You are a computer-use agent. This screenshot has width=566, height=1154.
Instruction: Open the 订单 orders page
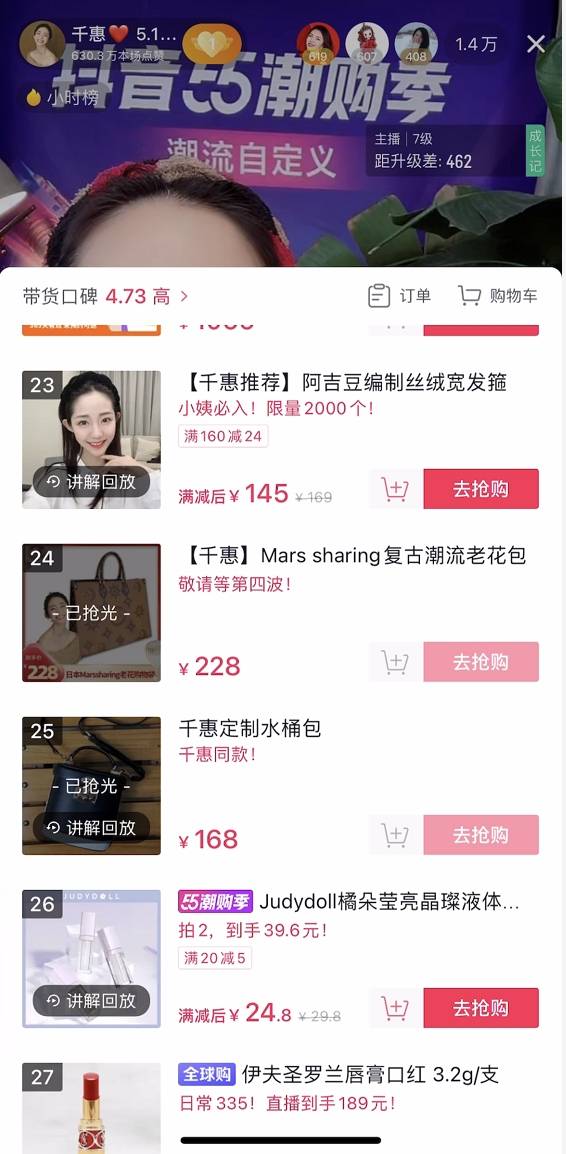(x=400, y=296)
